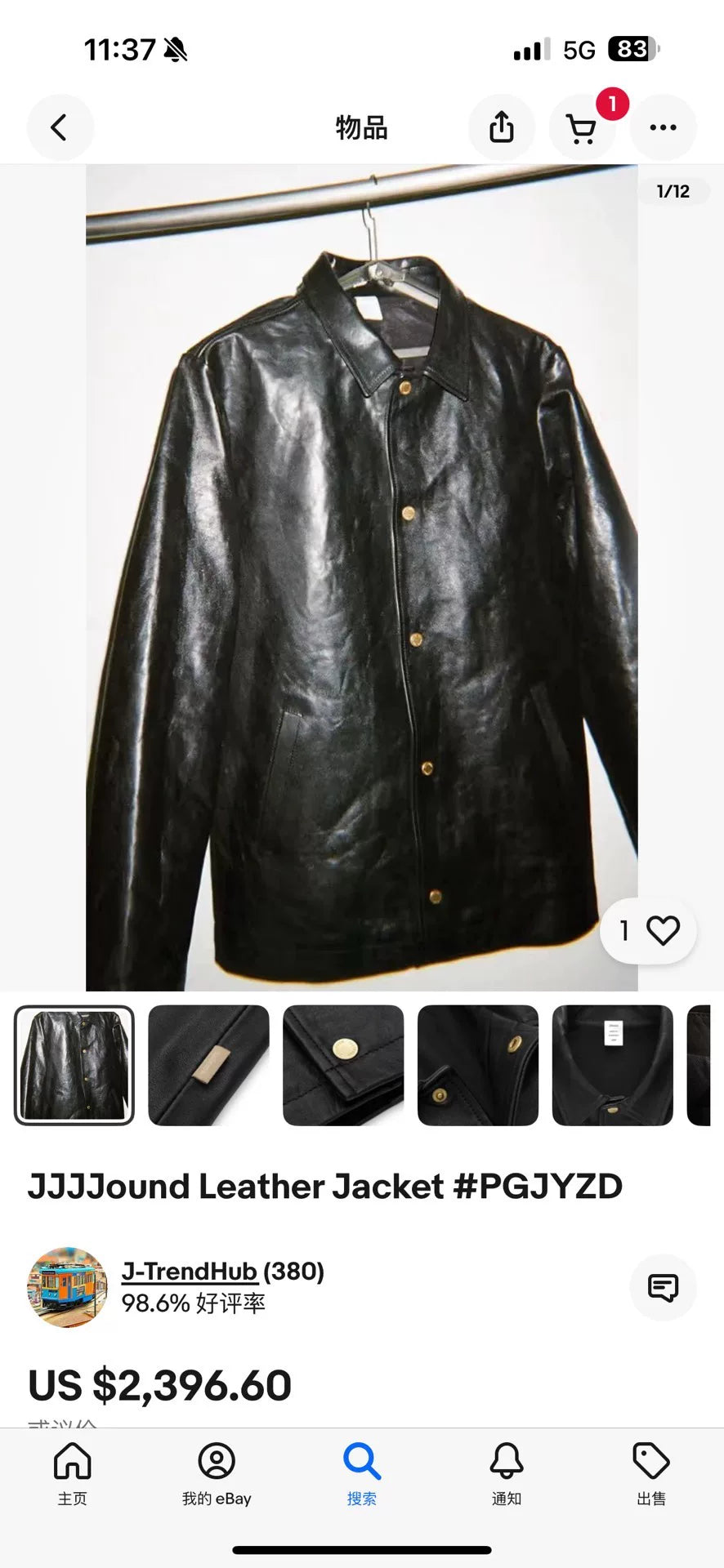Image resolution: width=724 pixels, height=1568 pixels.
Task: Tap the more options ellipsis icon
Action: click(x=663, y=127)
